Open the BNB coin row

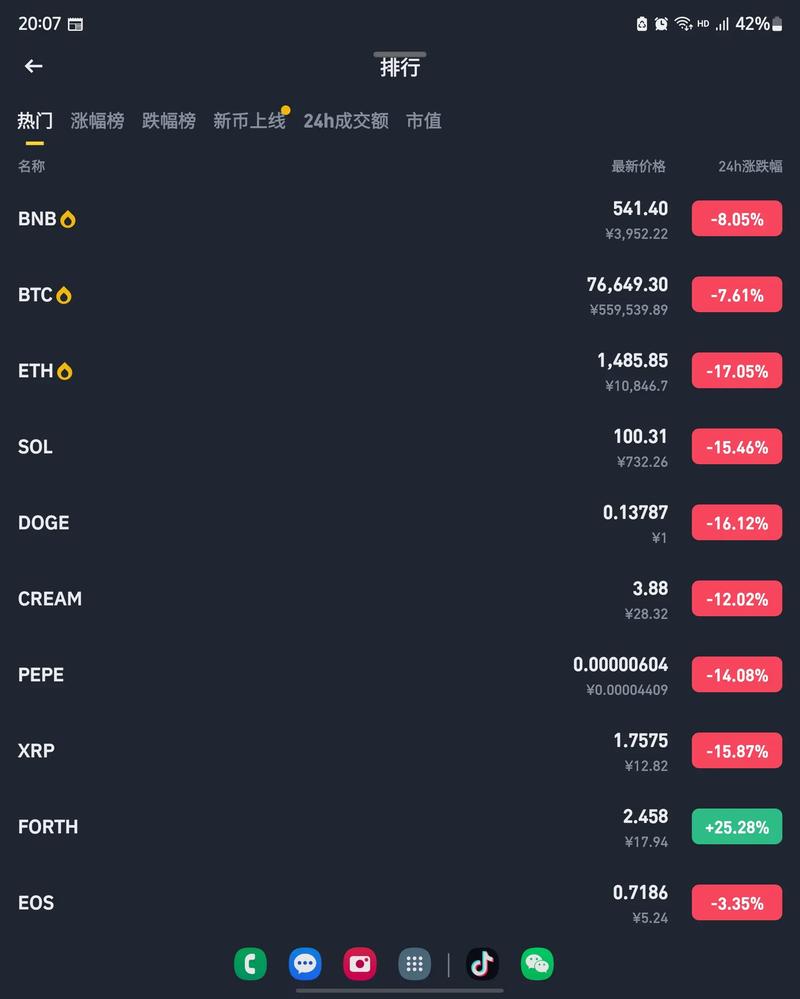coord(400,219)
